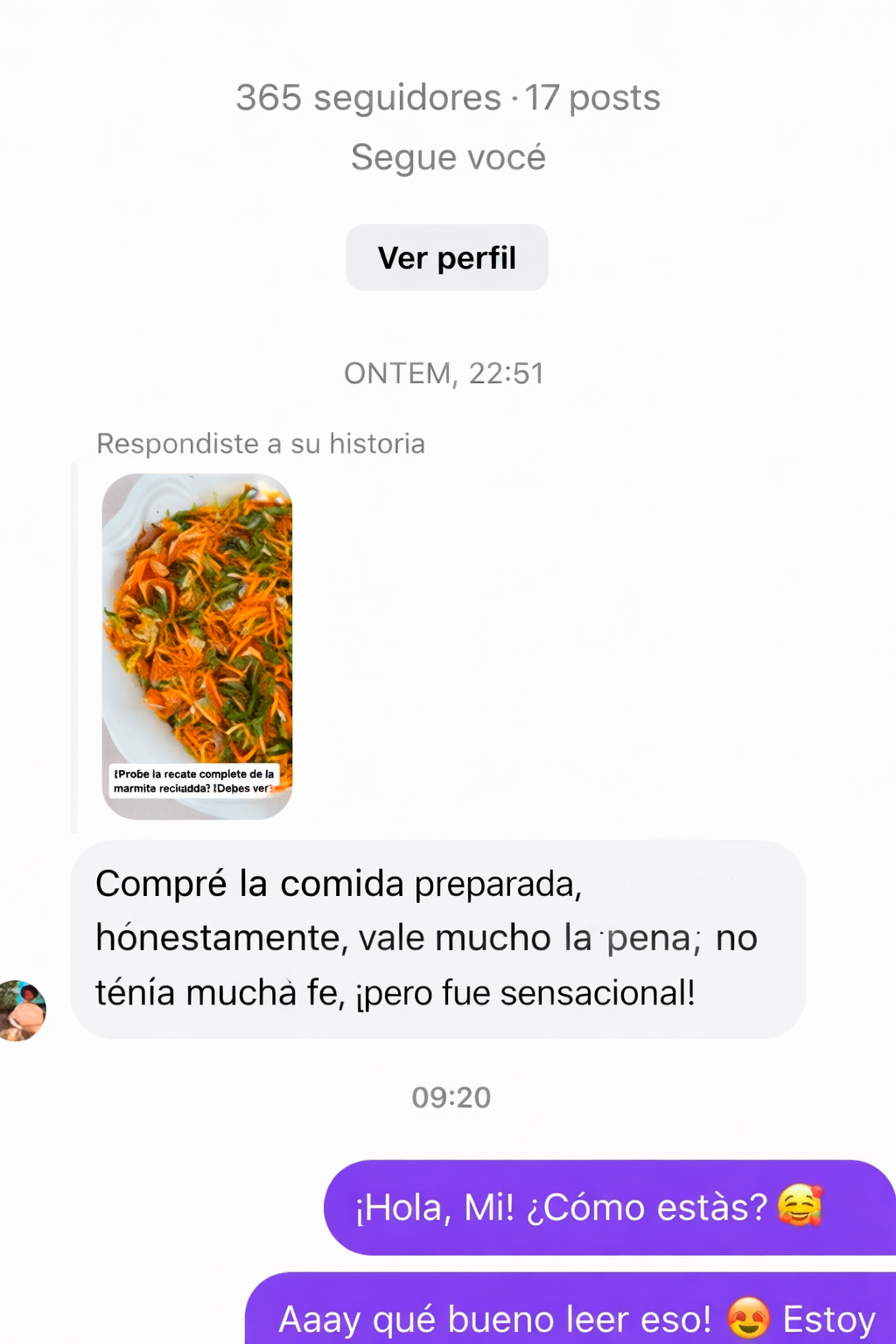This screenshot has width=896, height=1344.
Task: Tap the word 'sensacional' in the received message
Action: coord(604,992)
